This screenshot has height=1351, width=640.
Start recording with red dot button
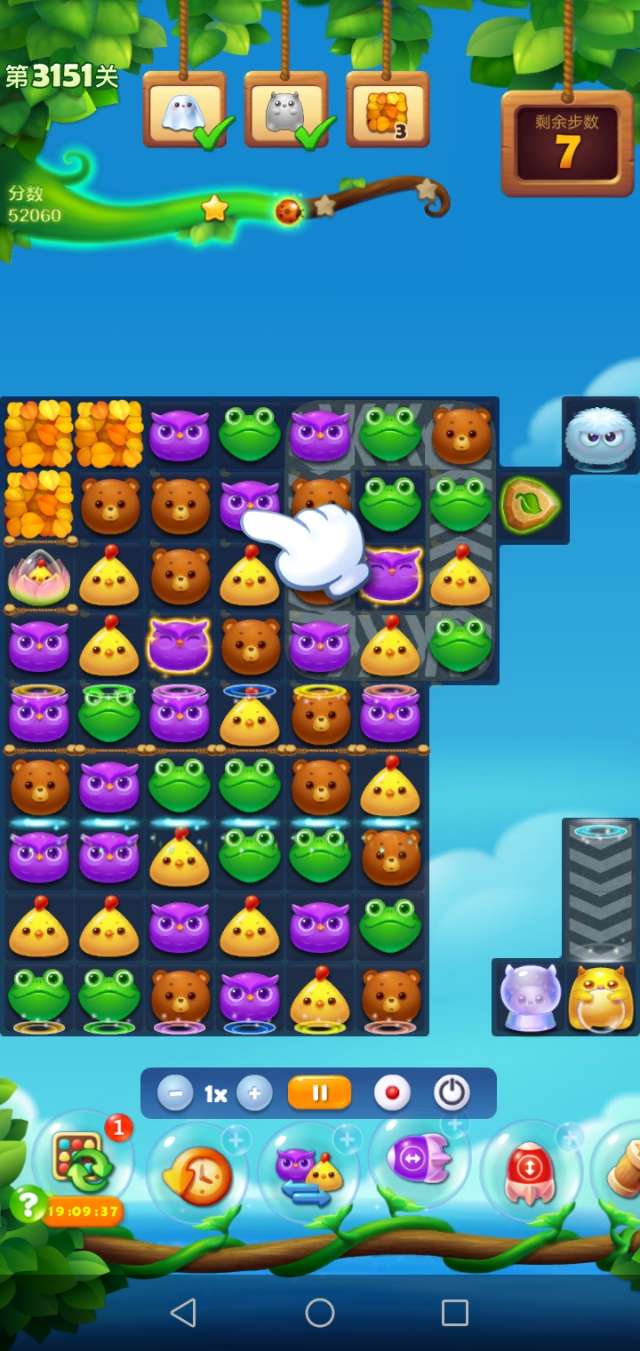click(x=391, y=1093)
